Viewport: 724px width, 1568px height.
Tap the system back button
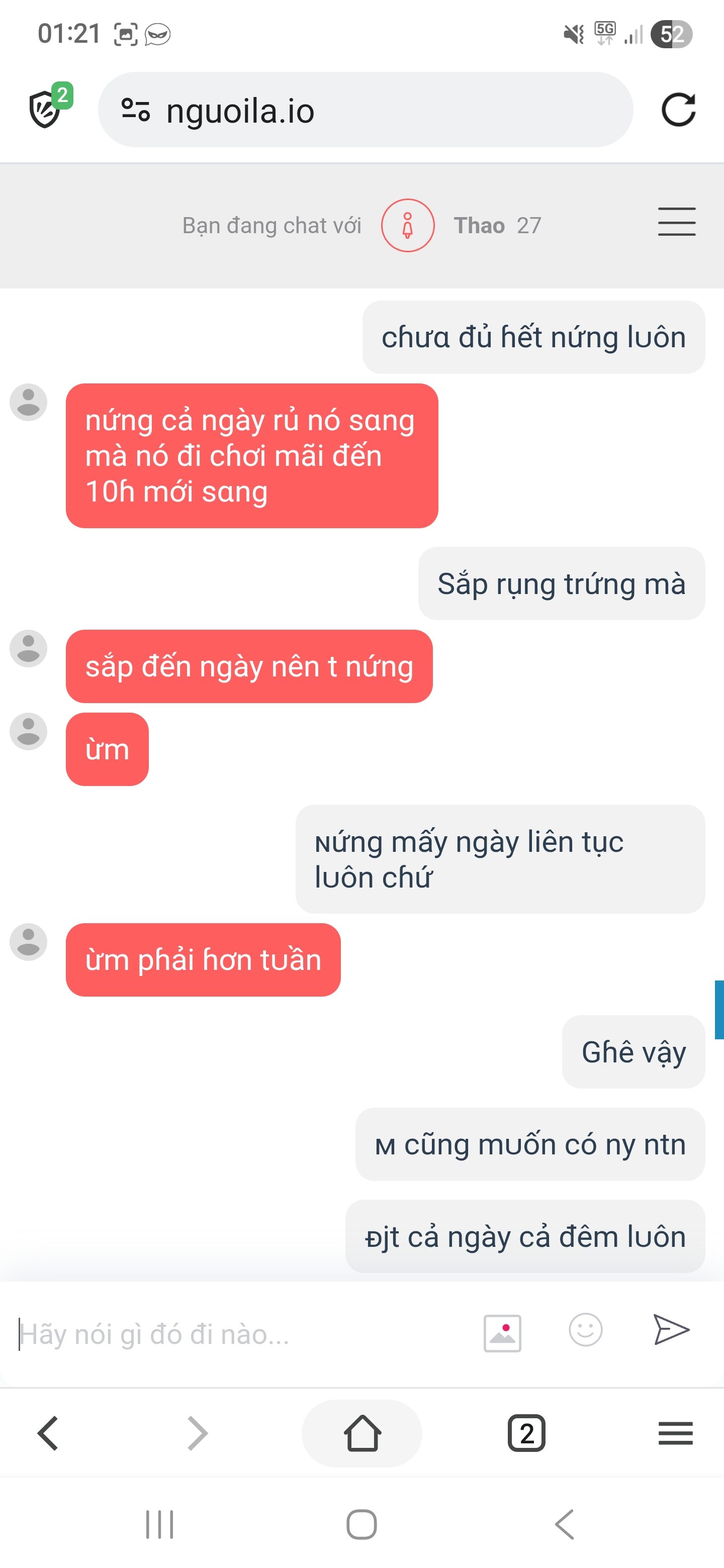(565, 1525)
